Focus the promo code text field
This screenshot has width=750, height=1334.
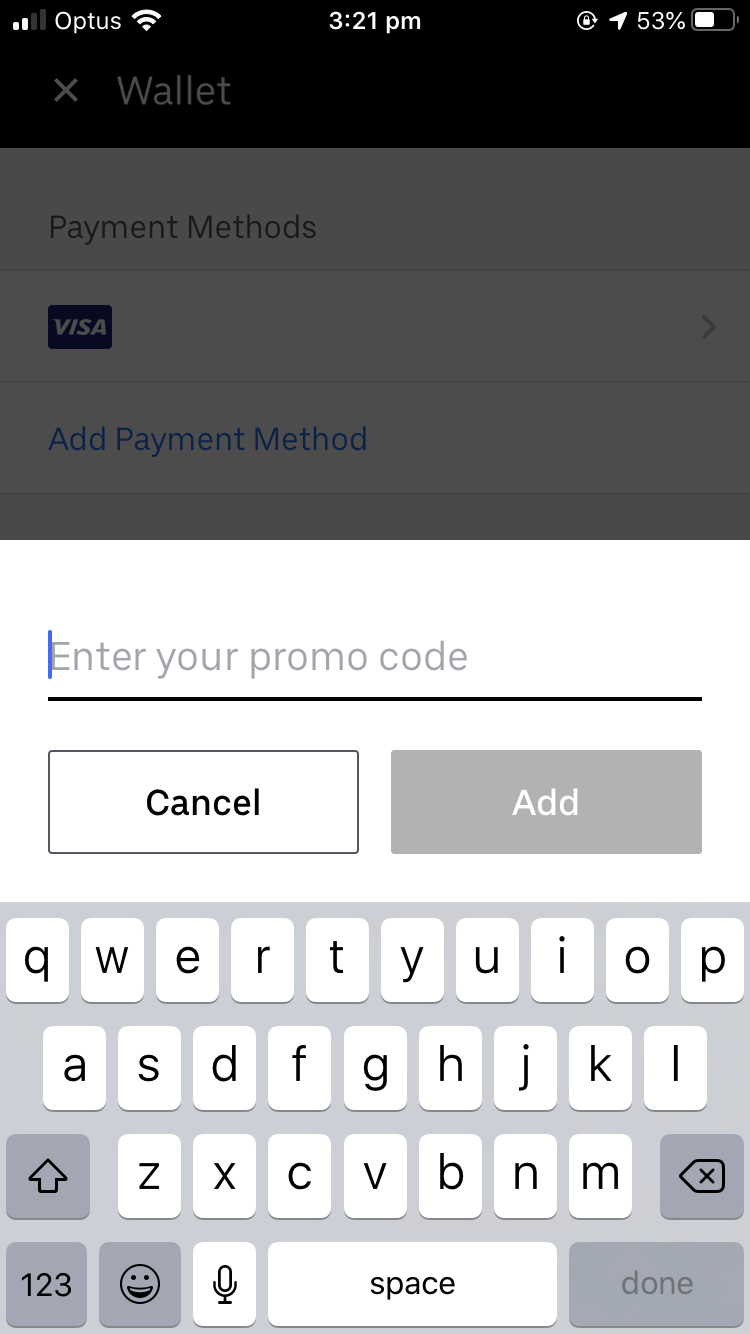[375, 656]
